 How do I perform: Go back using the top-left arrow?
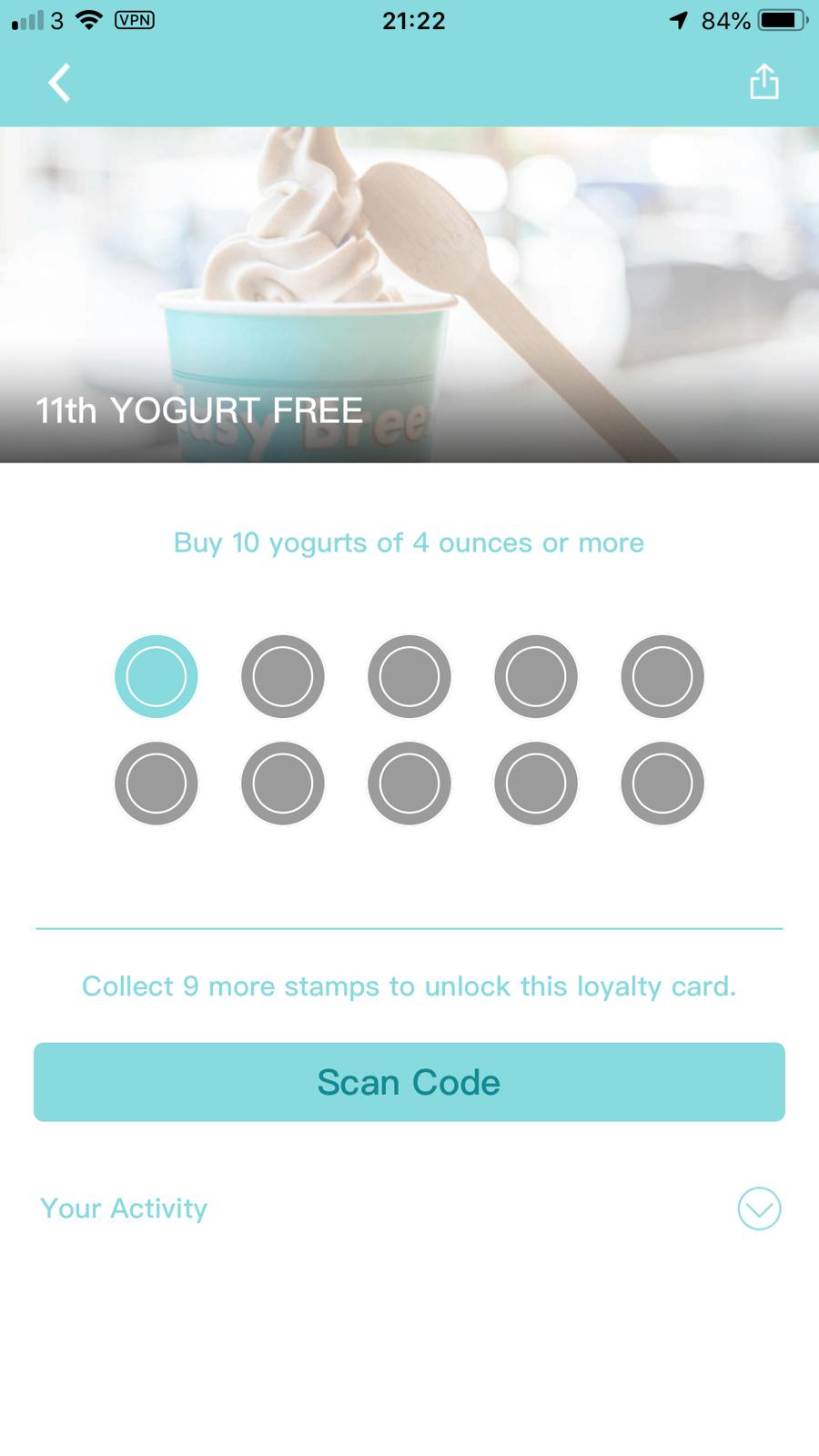(x=59, y=83)
